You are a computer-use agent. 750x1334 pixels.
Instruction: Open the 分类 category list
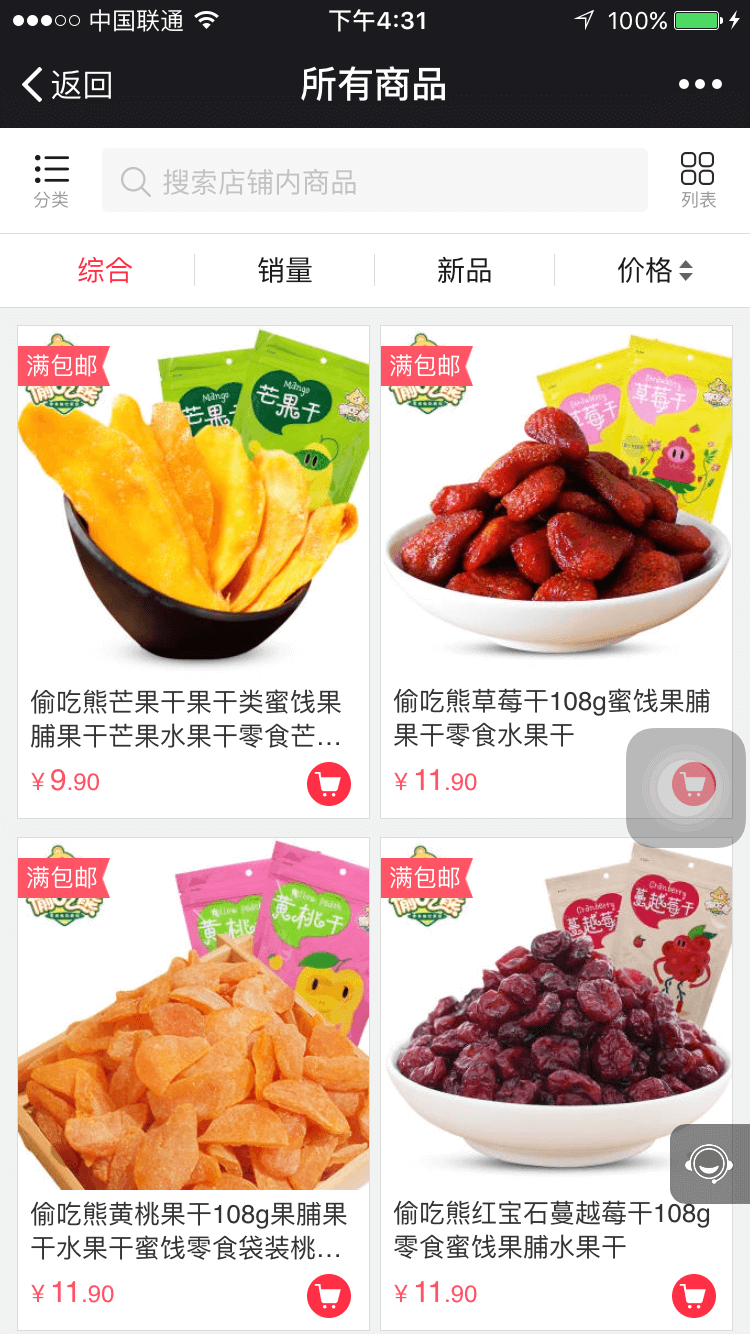51,181
